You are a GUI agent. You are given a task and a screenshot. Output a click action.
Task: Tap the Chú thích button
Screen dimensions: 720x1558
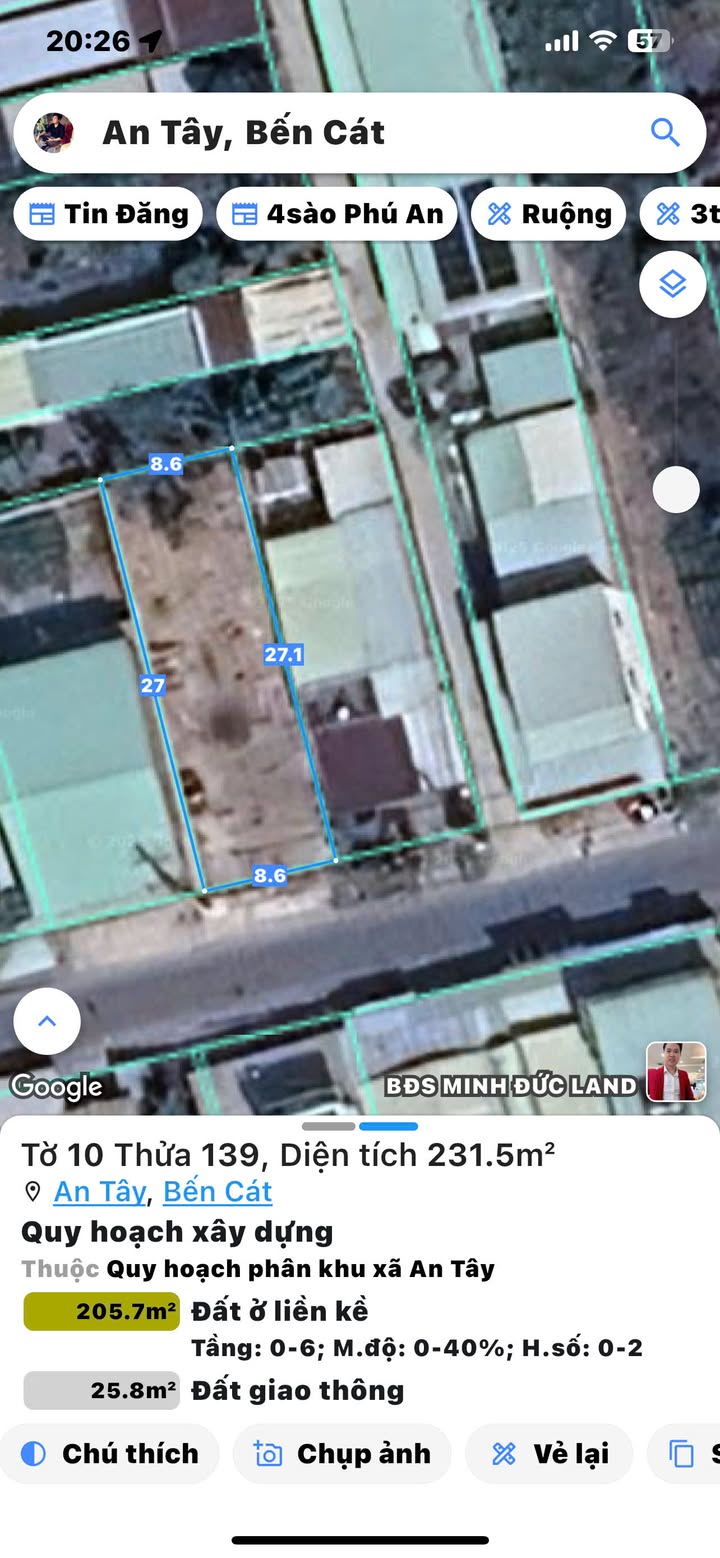[110, 1454]
